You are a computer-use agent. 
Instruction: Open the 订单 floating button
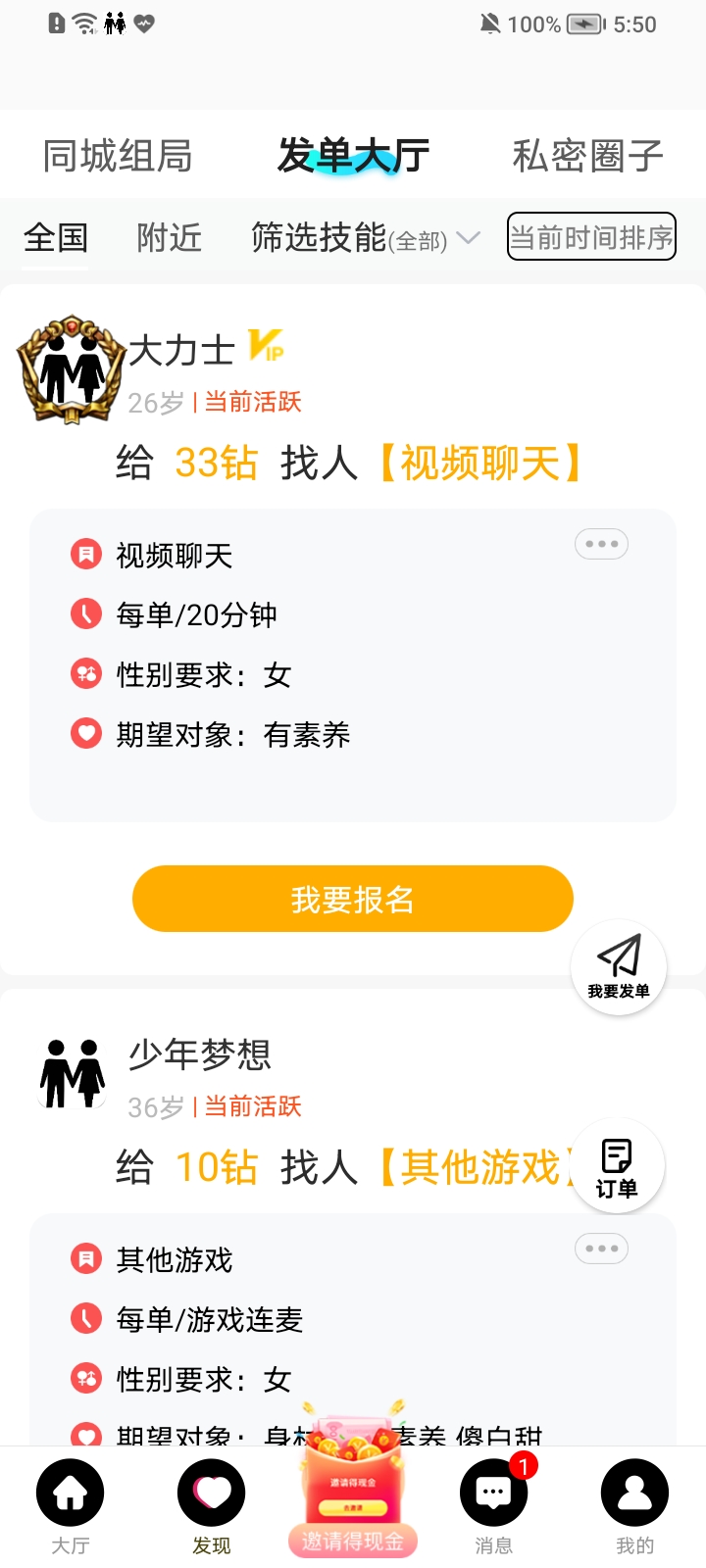point(617,1166)
